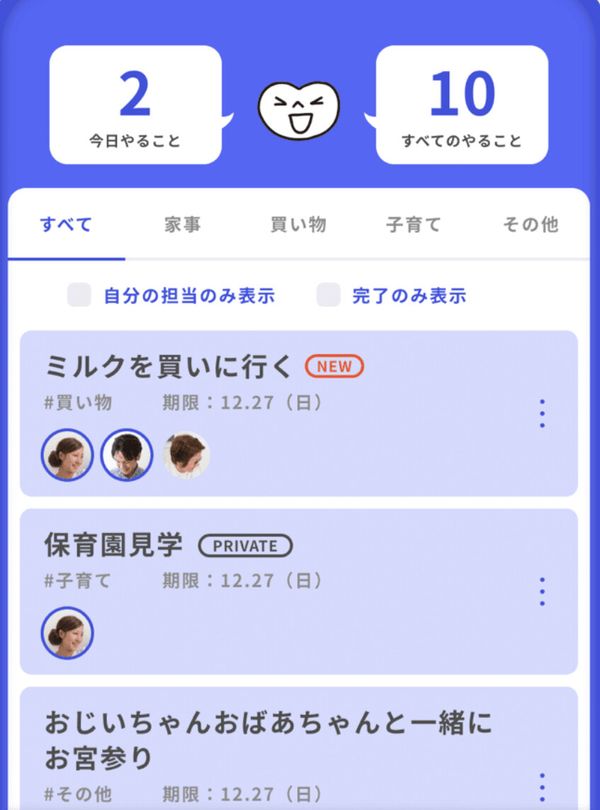Open the 子育て tab

click(x=413, y=225)
